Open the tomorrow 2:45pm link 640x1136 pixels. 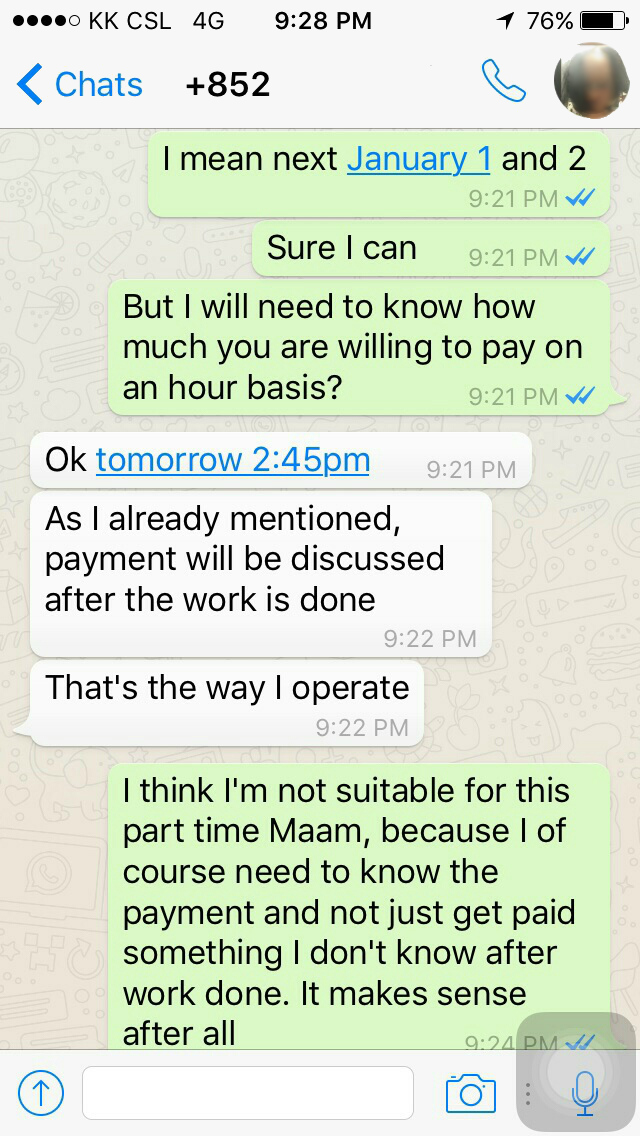pos(233,460)
